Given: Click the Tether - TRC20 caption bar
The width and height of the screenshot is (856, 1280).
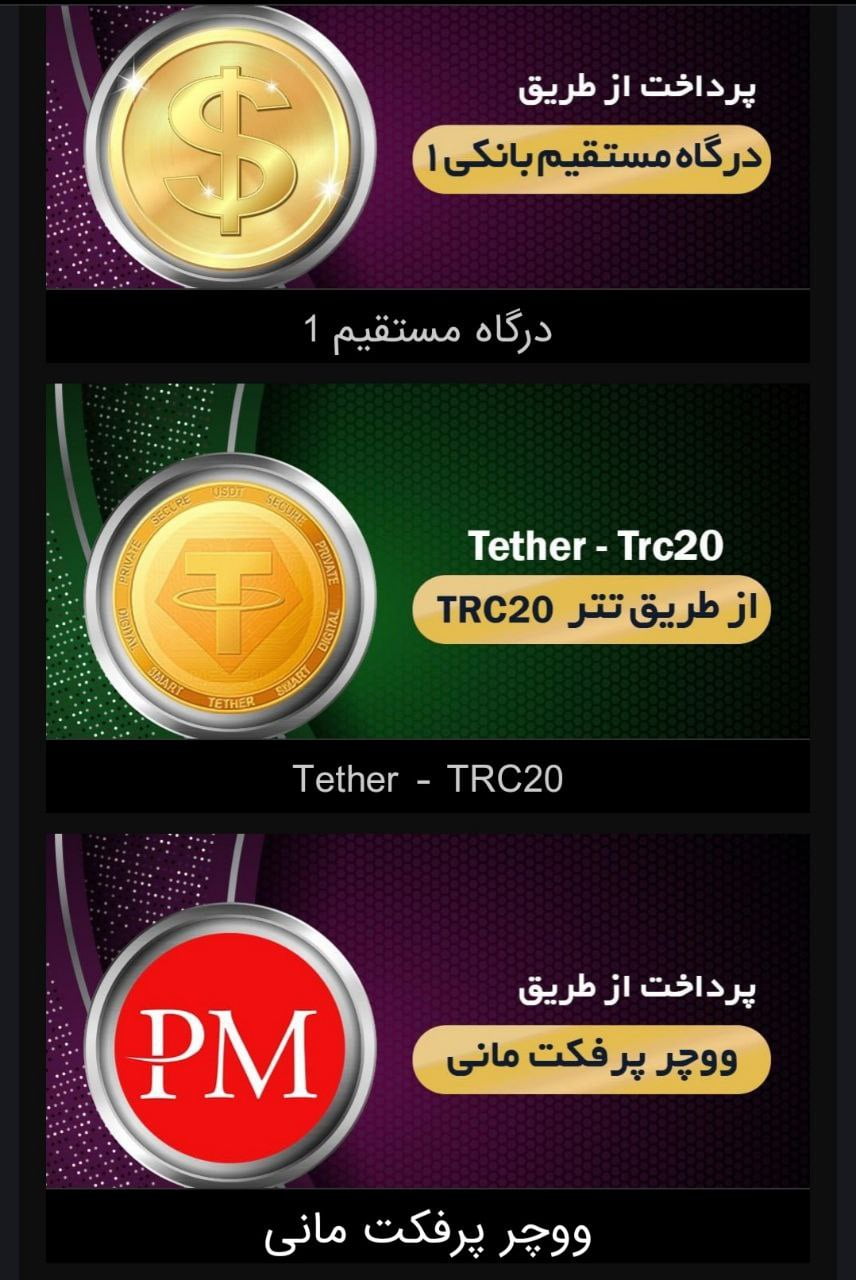Looking at the screenshot, I should click(428, 778).
